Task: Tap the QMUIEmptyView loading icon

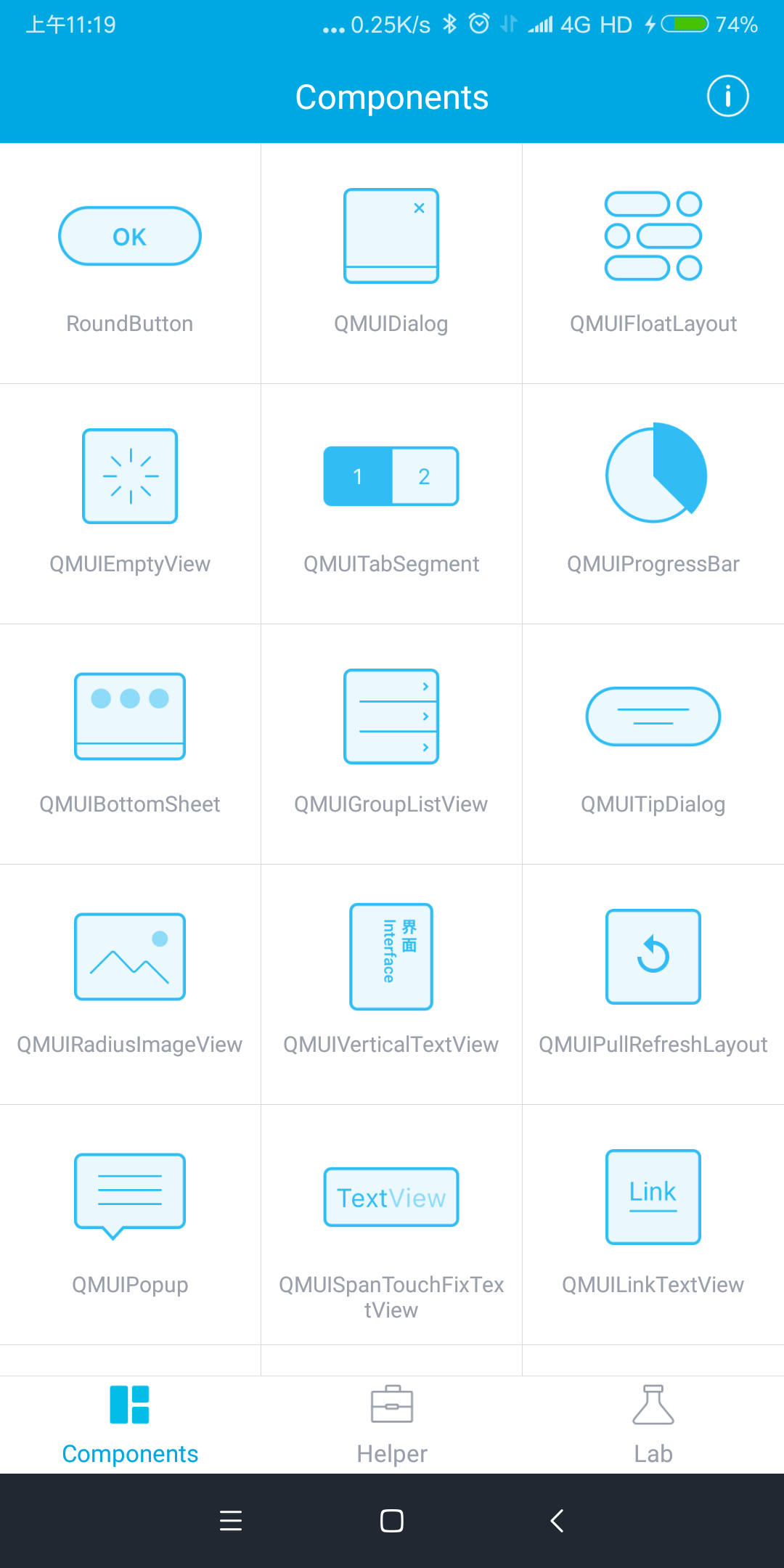Action: 129,475
